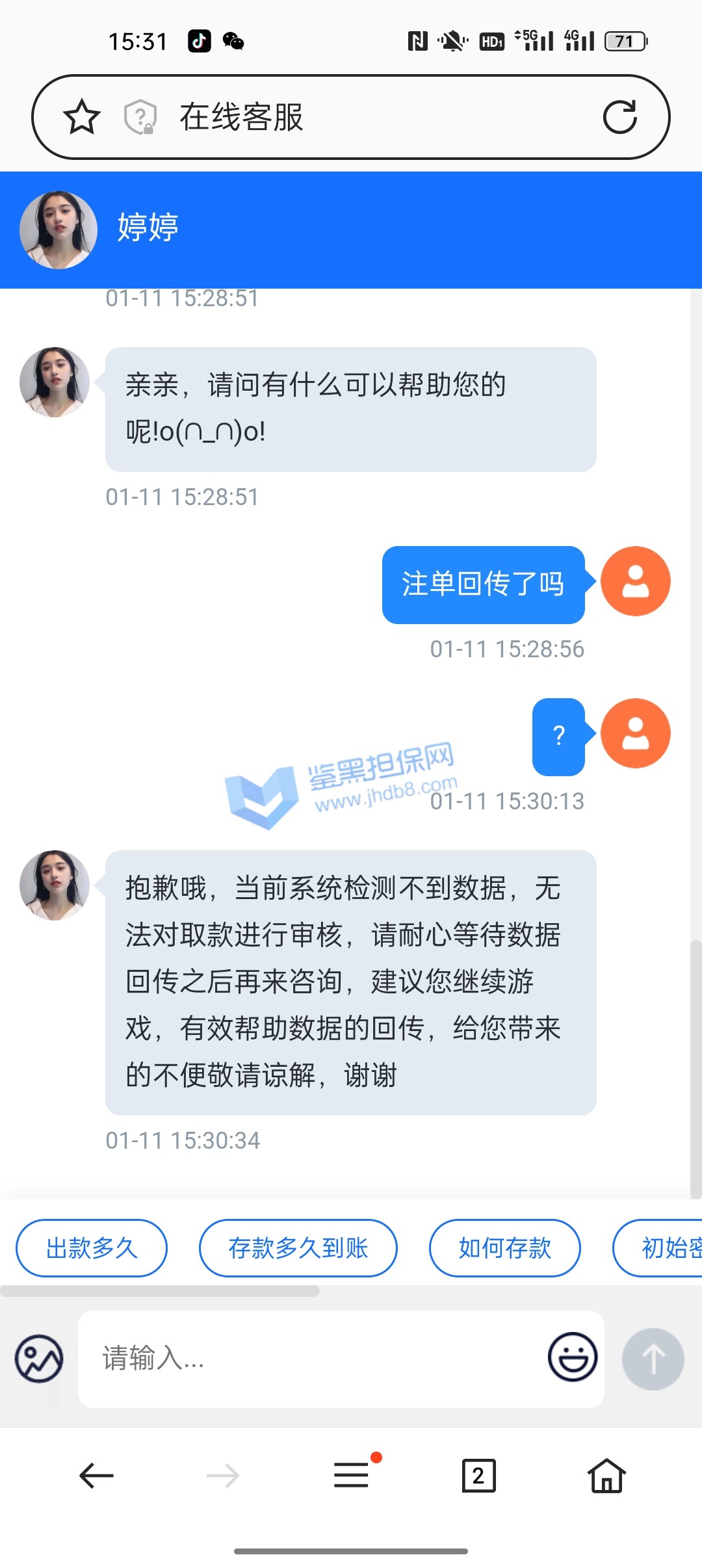Choose the 如何存款 quick question
The width and height of the screenshot is (702, 1568).
tap(504, 1248)
